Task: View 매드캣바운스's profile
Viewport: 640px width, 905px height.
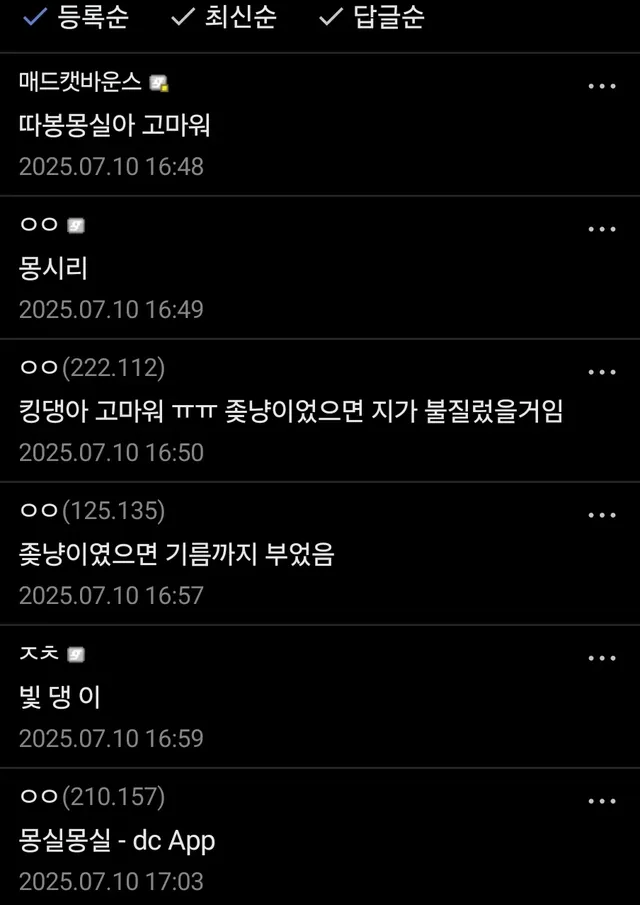Action: (x=80, y=83)
